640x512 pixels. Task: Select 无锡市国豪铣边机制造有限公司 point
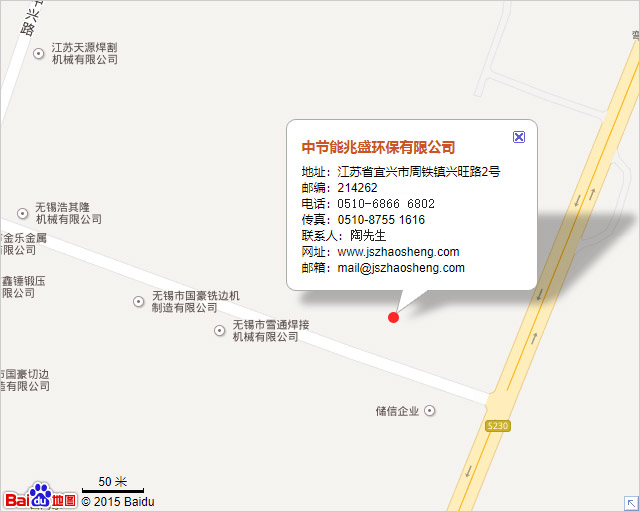[x=139, y=301]
